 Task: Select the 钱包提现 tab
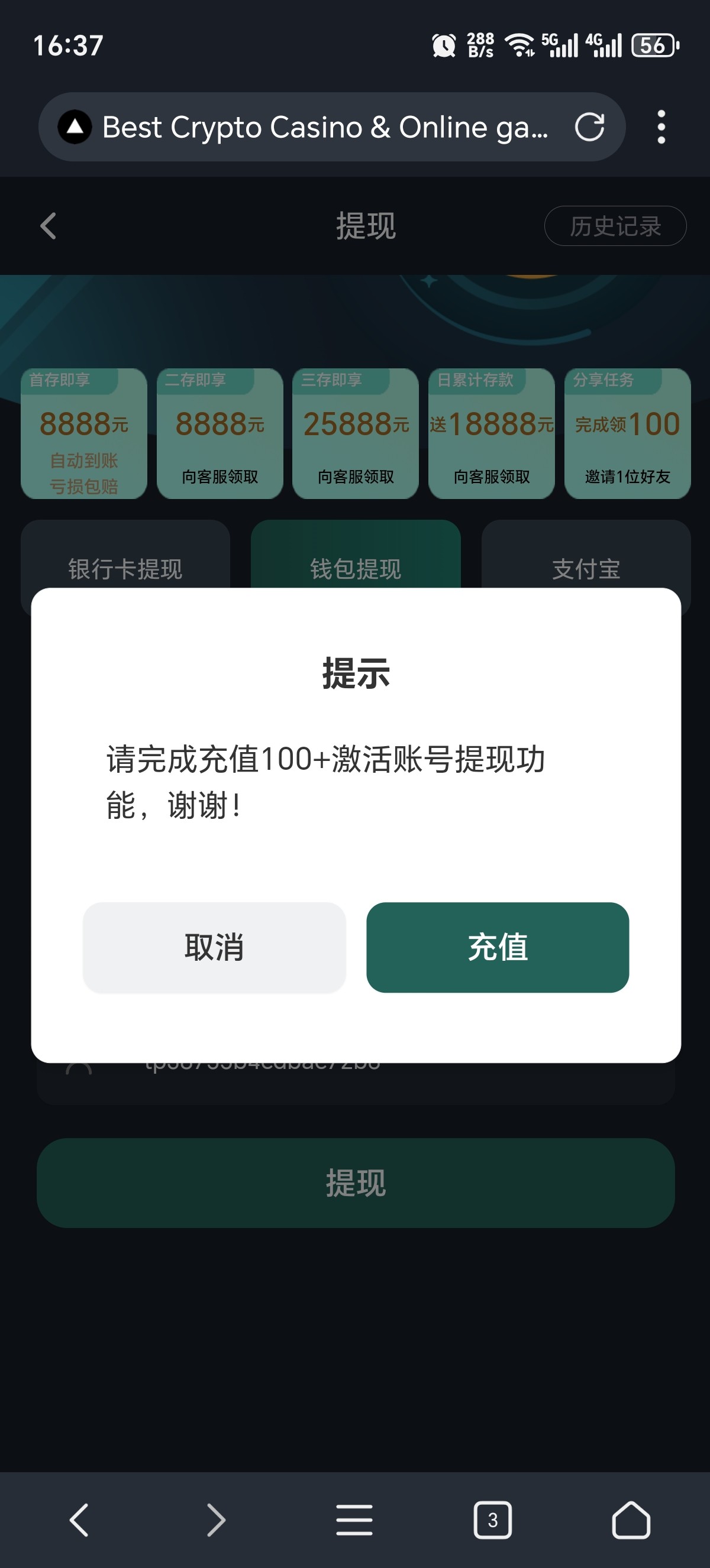pyautogui.click(x=356, y=567)
